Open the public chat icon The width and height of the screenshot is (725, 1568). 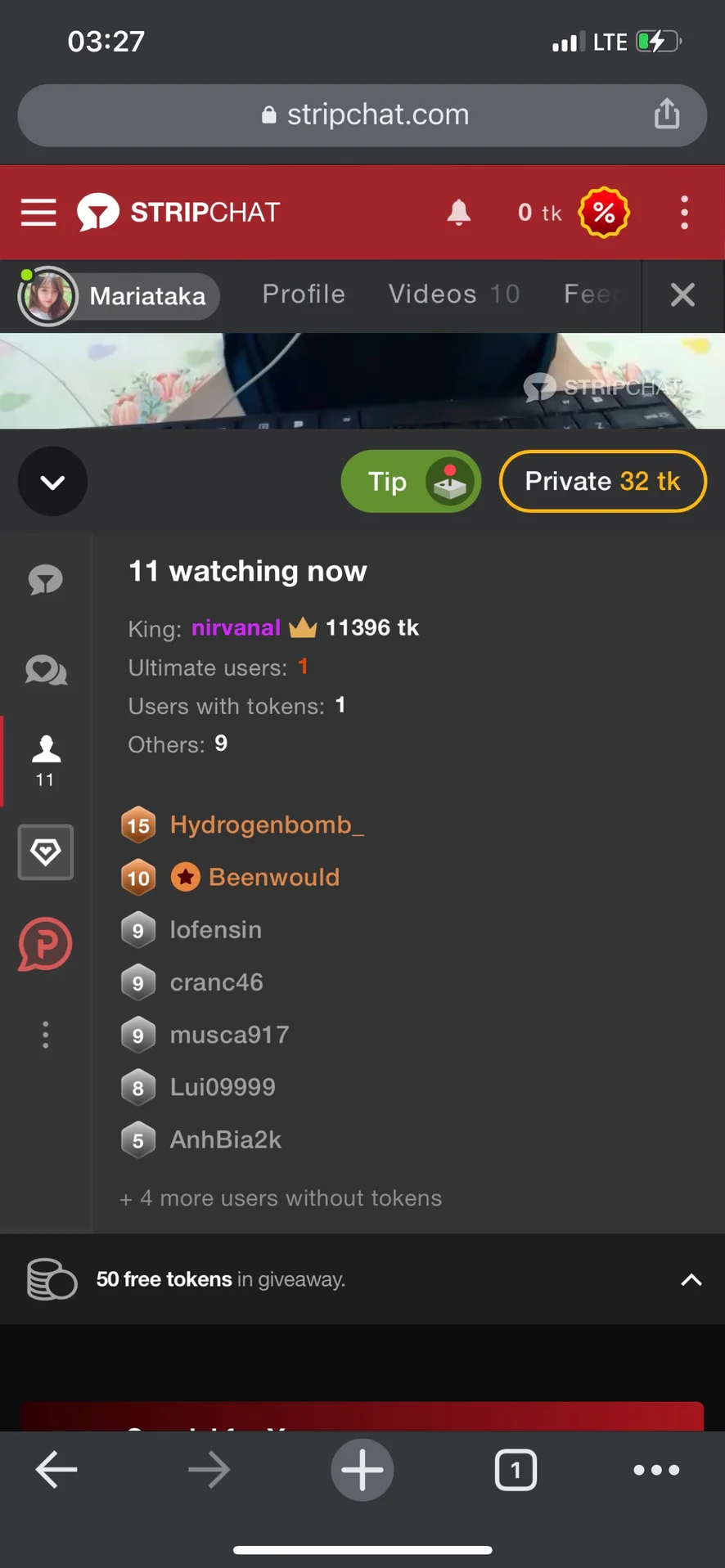[46, 580]
